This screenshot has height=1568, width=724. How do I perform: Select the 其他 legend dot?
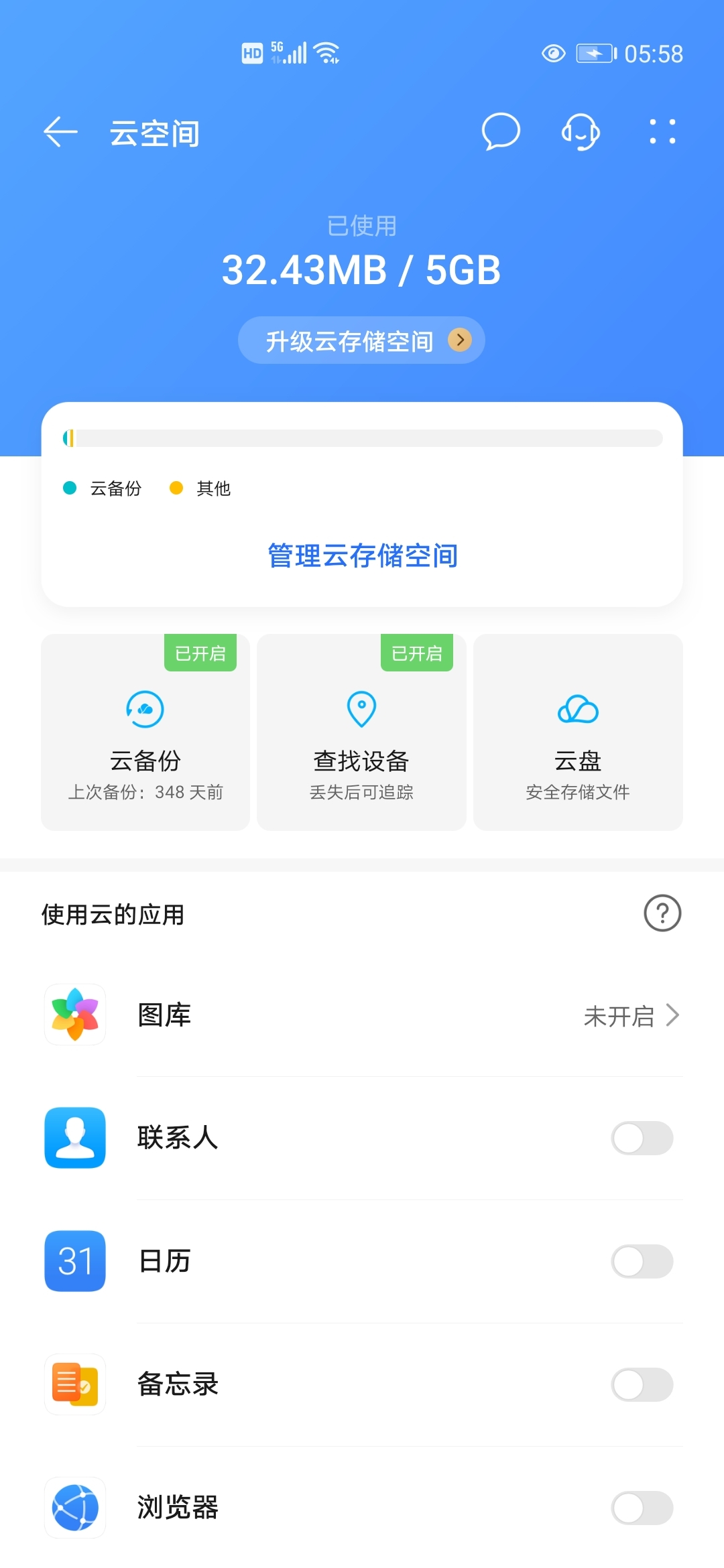click(x=176, y=488)
